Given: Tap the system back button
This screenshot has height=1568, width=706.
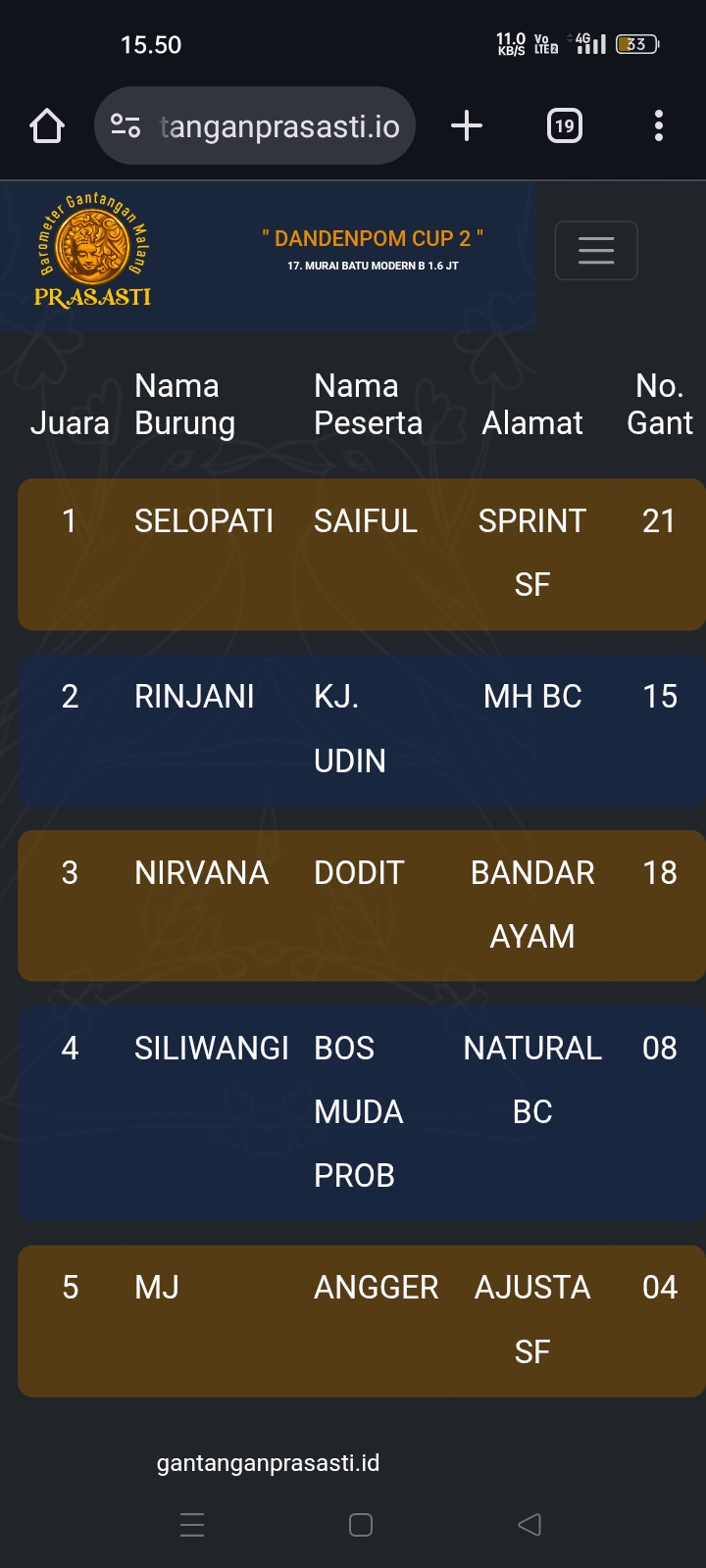Looking at the screenshot, I should pos(529,1524).
